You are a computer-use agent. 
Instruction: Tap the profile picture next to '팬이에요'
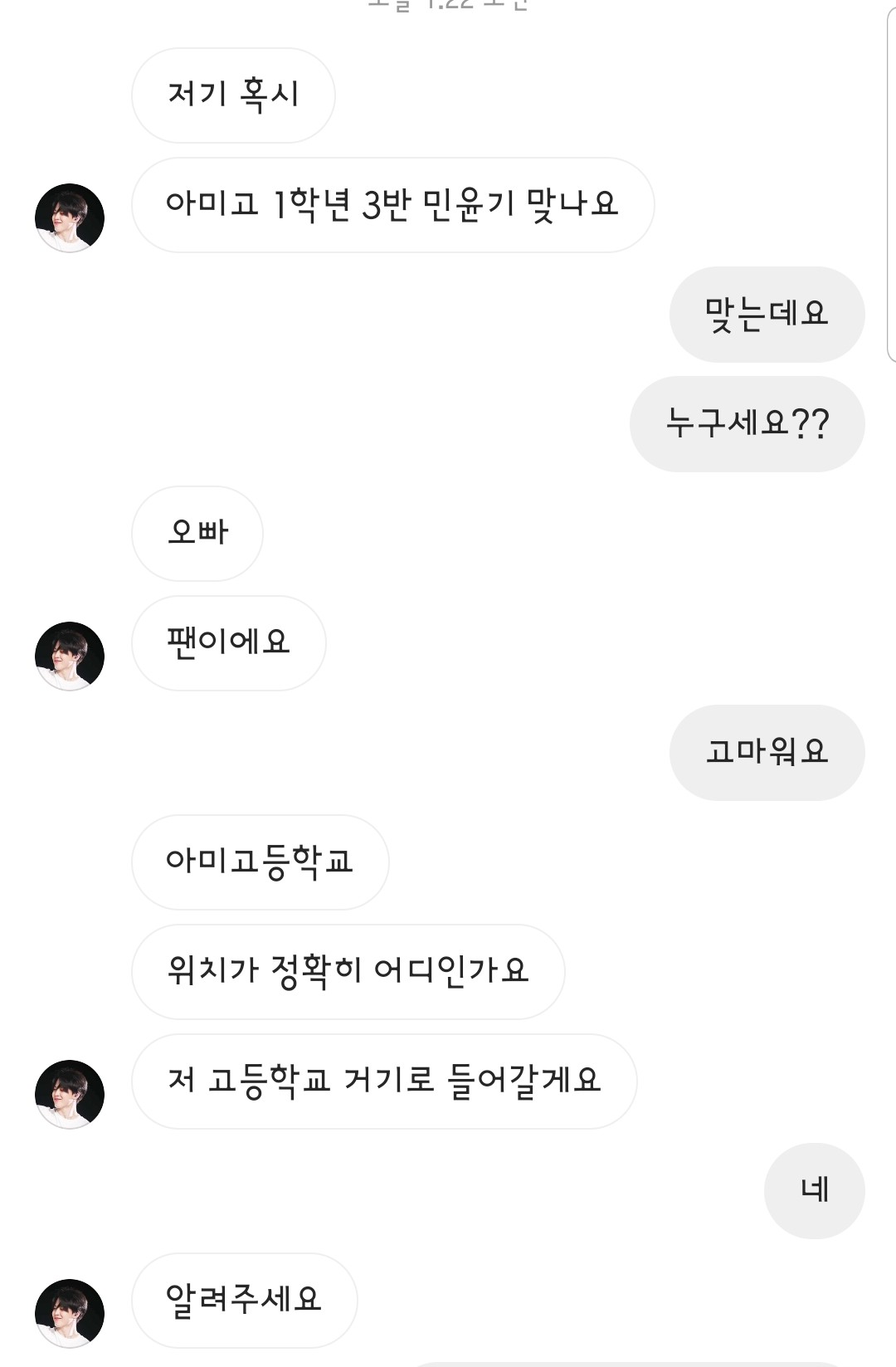pos(70,657)
